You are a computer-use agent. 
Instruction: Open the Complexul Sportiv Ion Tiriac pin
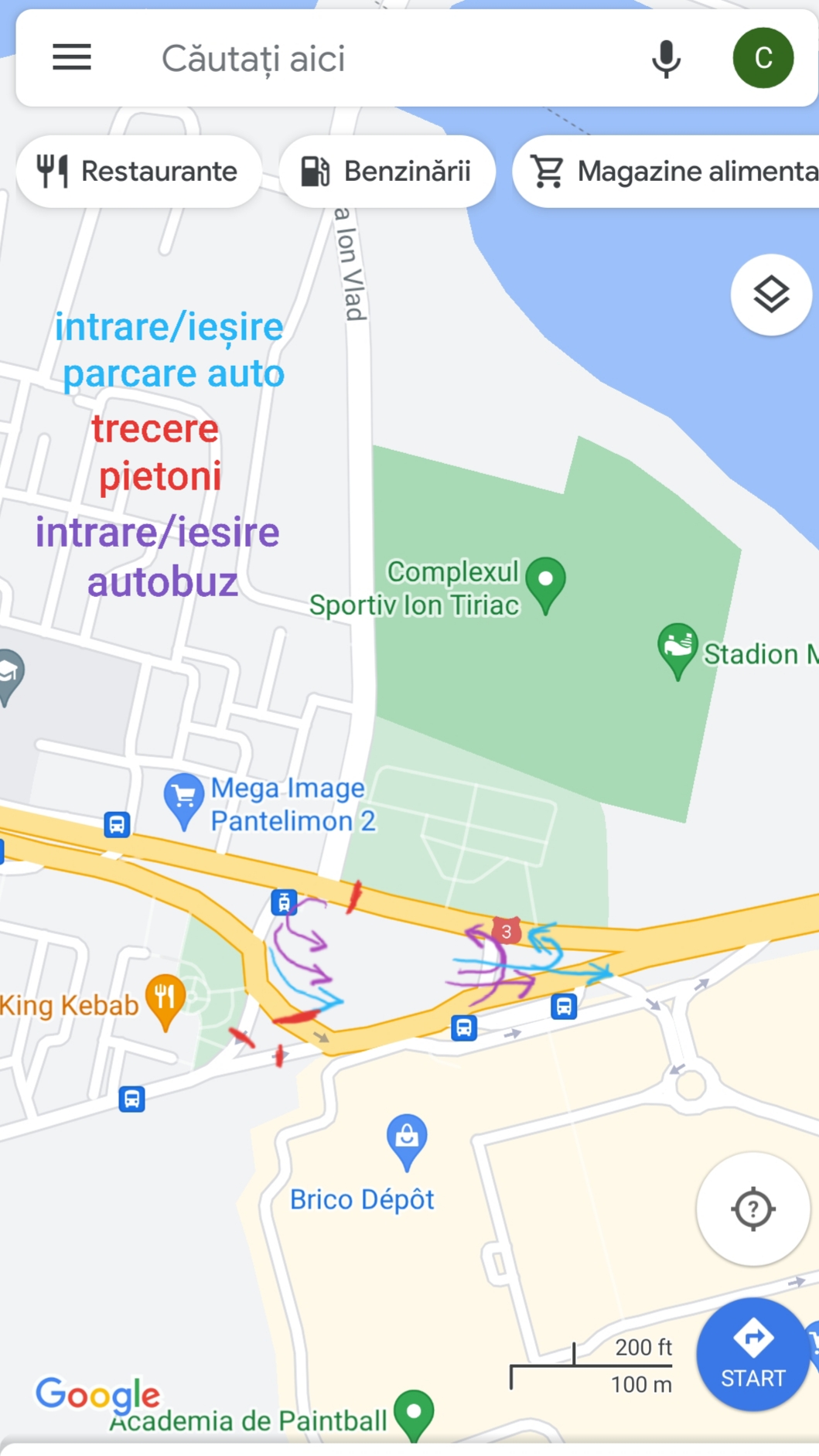[545, 585]
